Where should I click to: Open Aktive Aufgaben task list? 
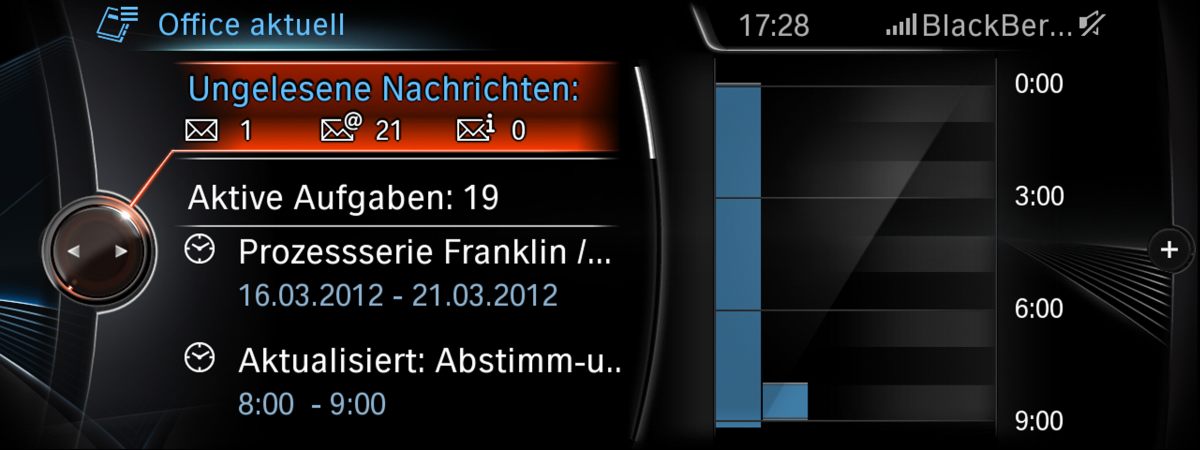coord(343,198)
